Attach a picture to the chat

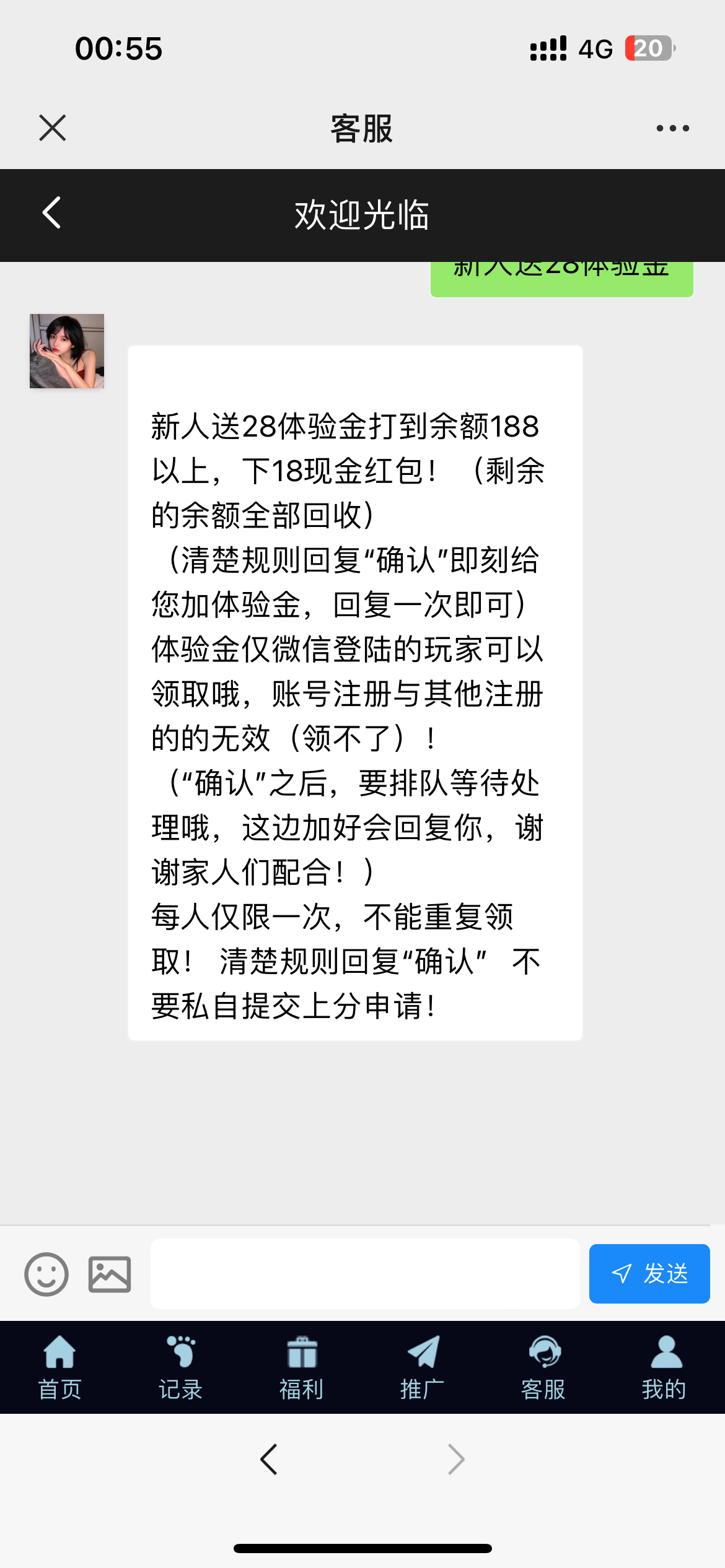pyautogui.click(x=110, y=1274)
